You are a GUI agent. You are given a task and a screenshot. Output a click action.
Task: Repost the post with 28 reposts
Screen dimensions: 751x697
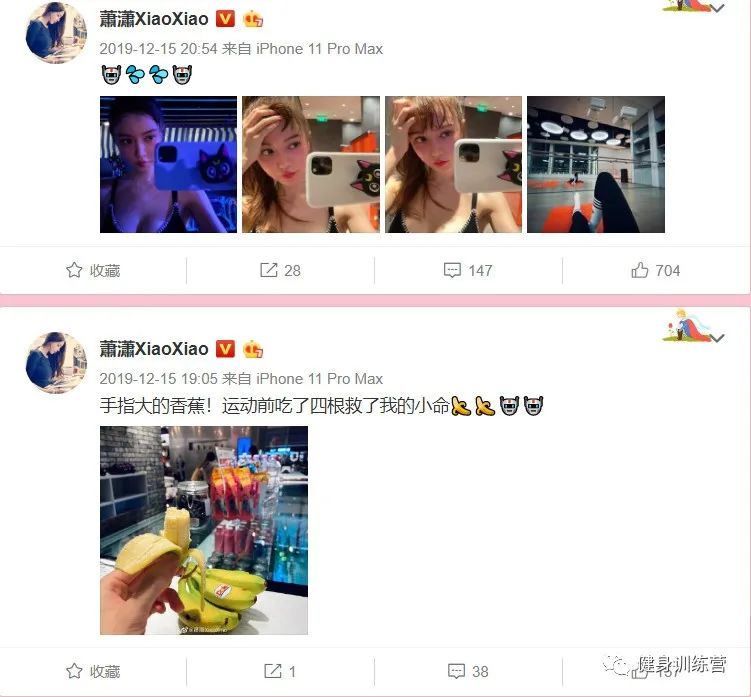[280, 270]
